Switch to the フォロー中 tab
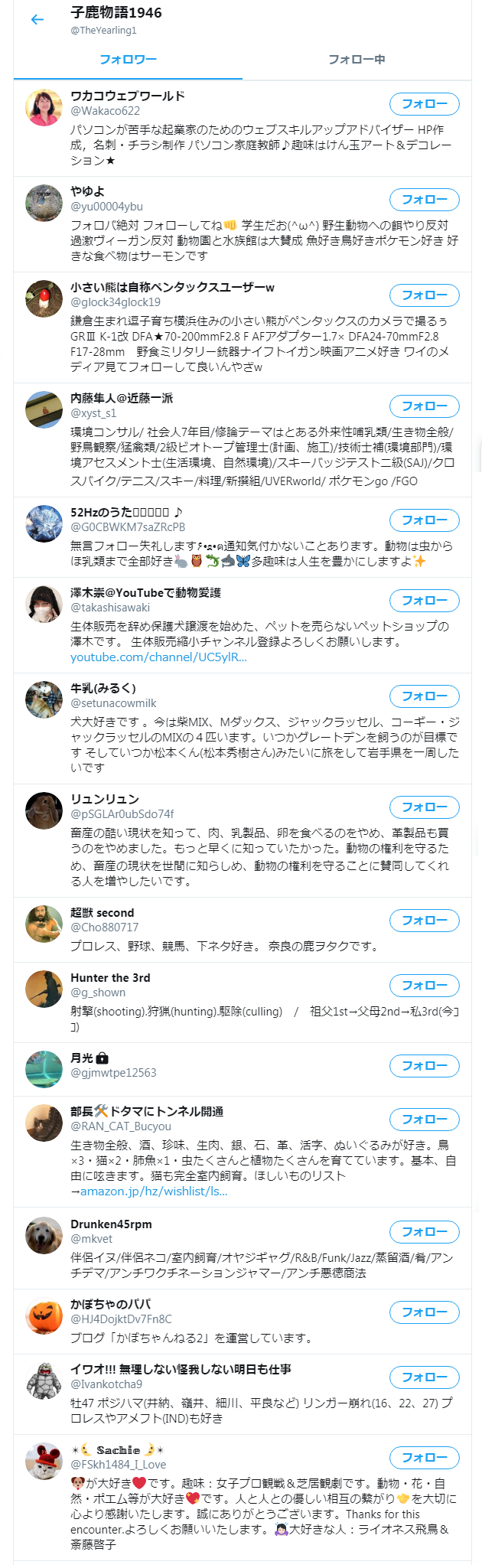Viewport: 482px width, 1568px height. click(357, 59)
